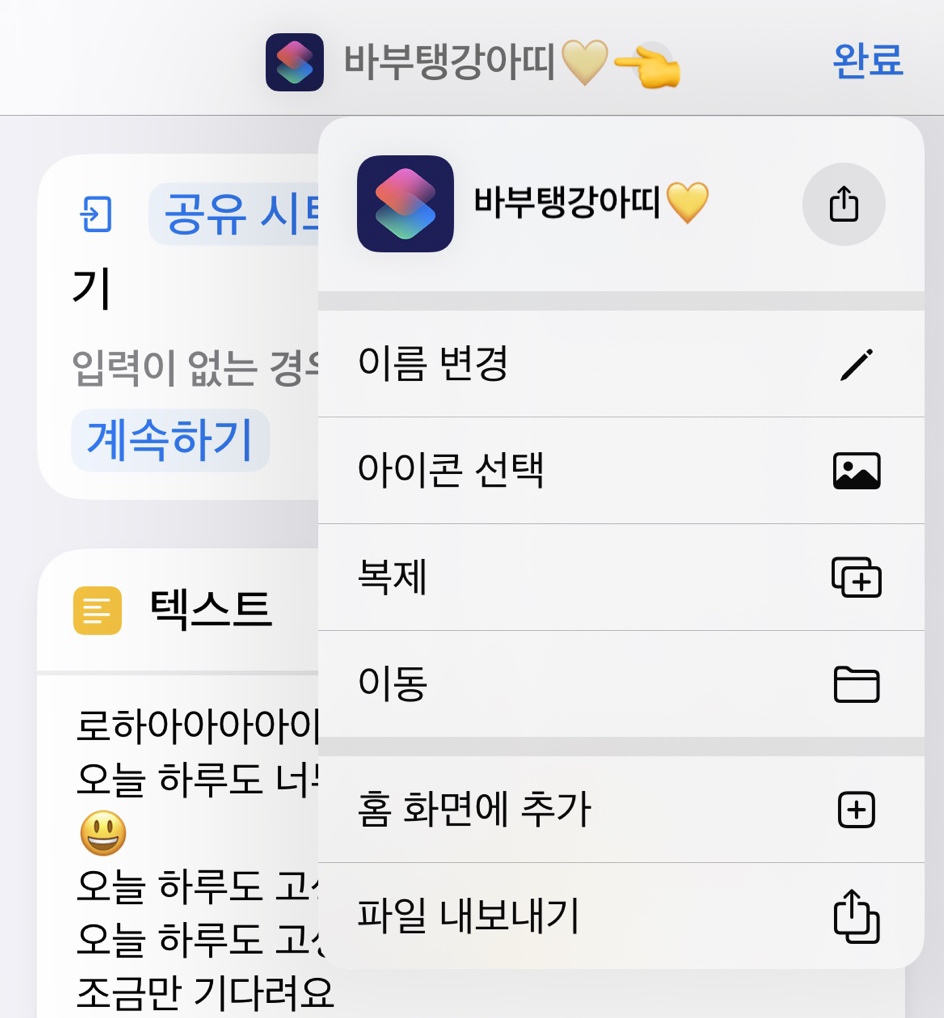Add the shortcut via 홈 화면에 추가

click(620, 810)
